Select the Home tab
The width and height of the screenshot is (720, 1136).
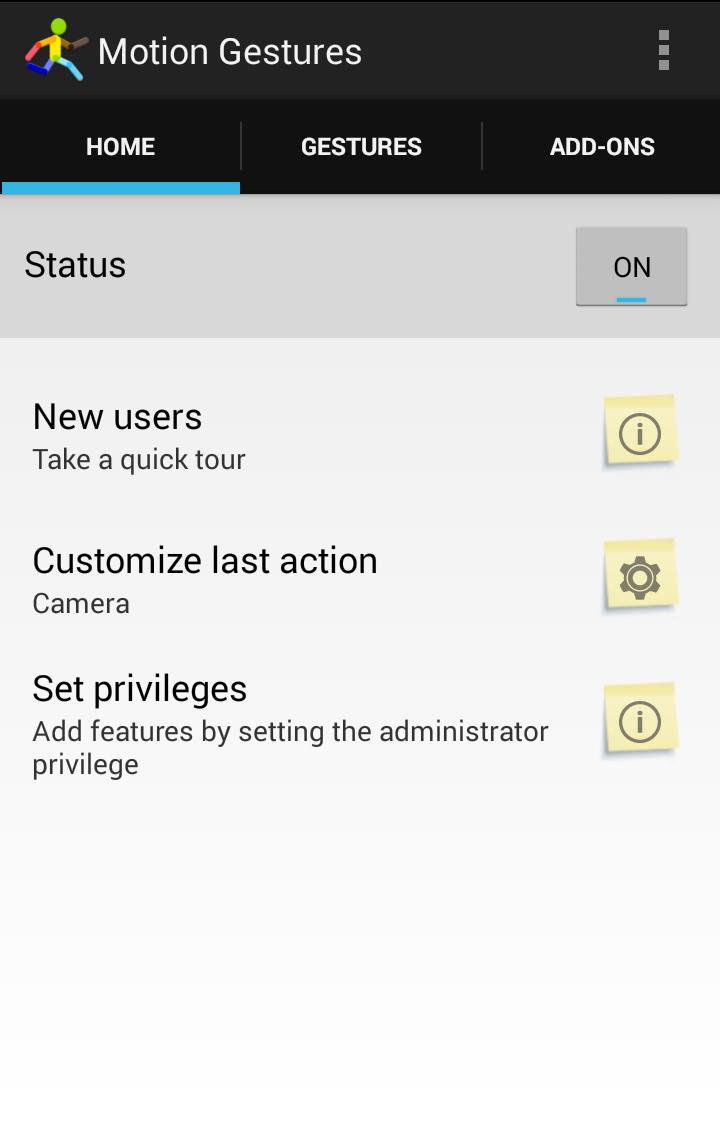point(120,147)
